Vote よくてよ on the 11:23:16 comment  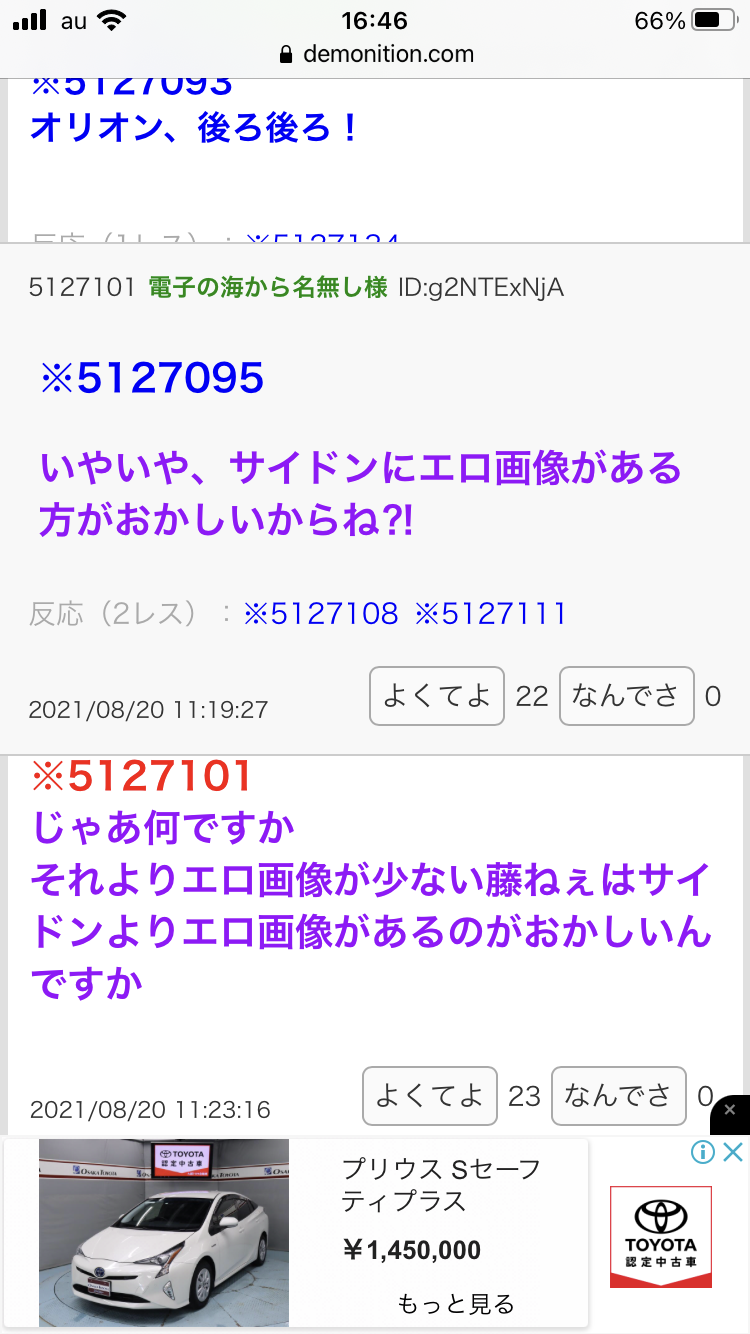pos(429,1096)
